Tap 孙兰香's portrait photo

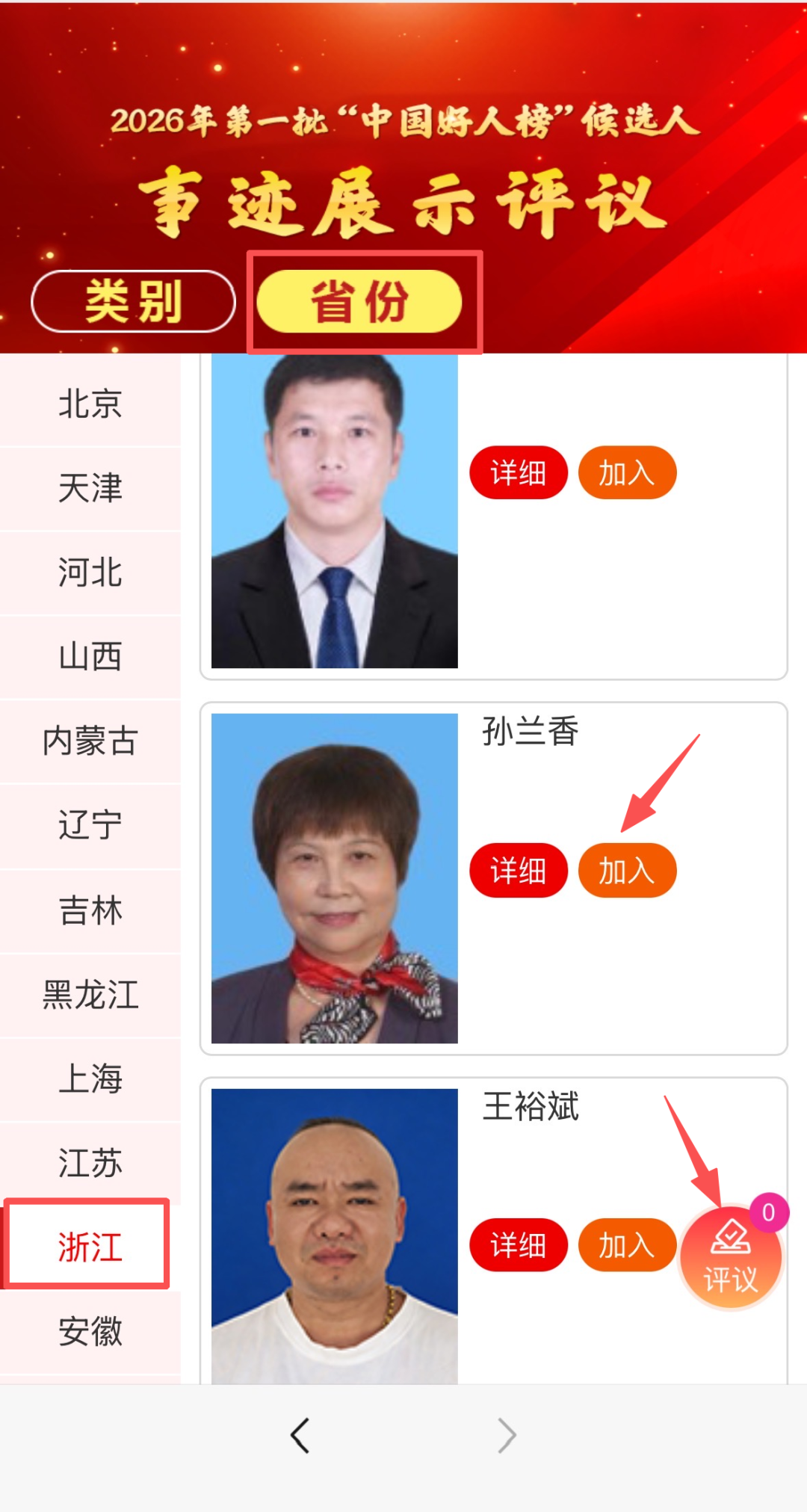(335, 878)
